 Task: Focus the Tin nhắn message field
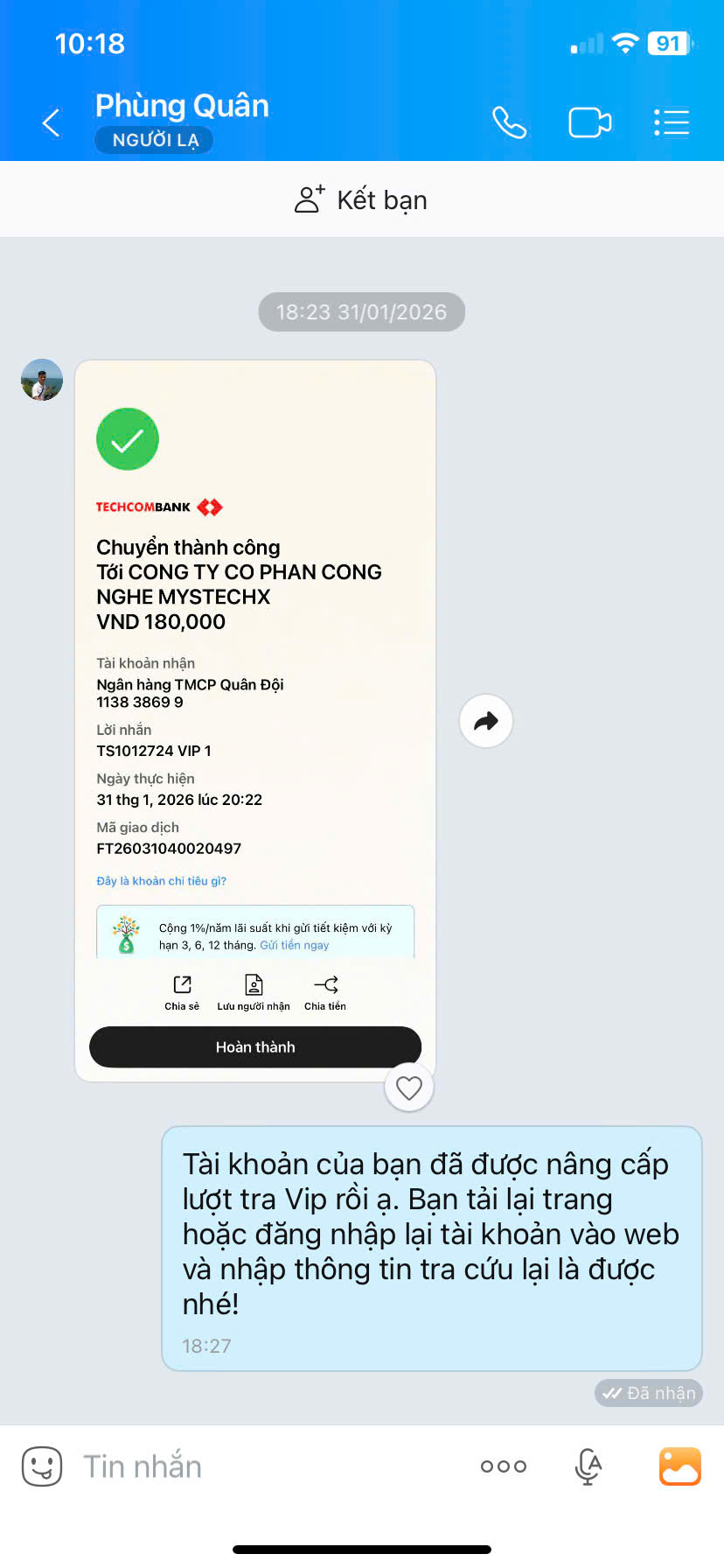[x=262, y=1466]
